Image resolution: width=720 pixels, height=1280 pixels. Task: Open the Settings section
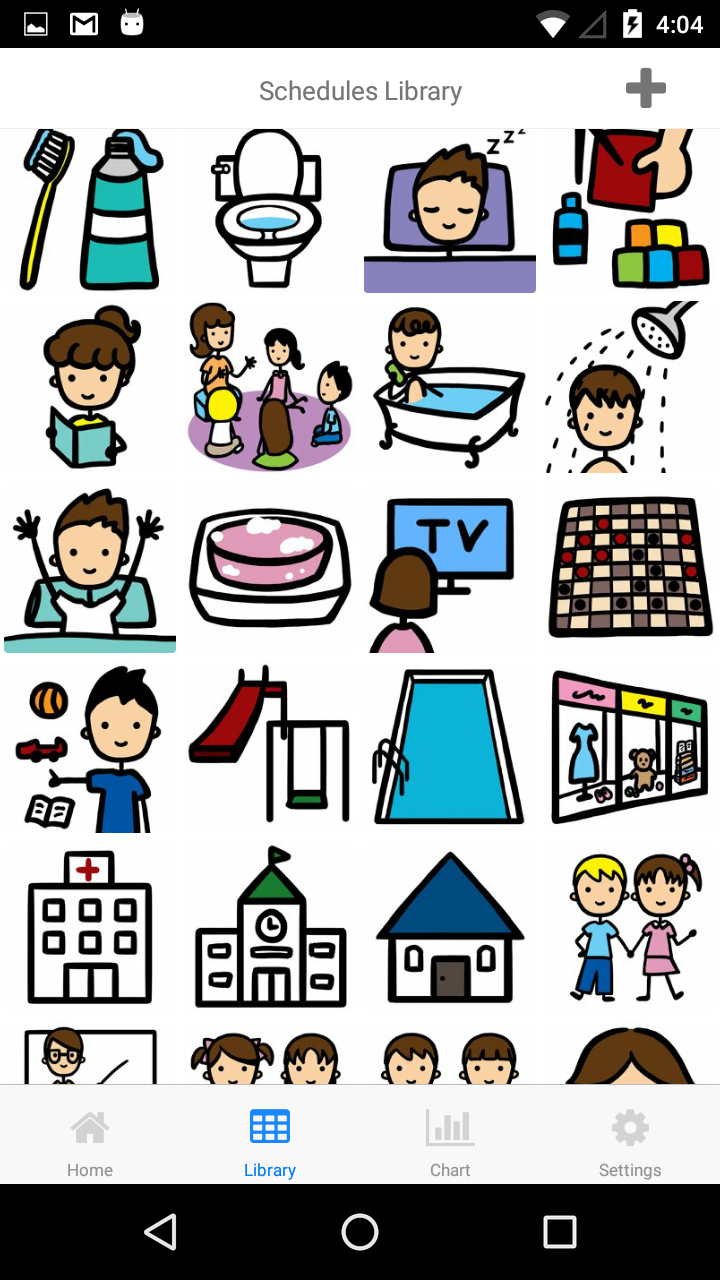point(630,1140)
